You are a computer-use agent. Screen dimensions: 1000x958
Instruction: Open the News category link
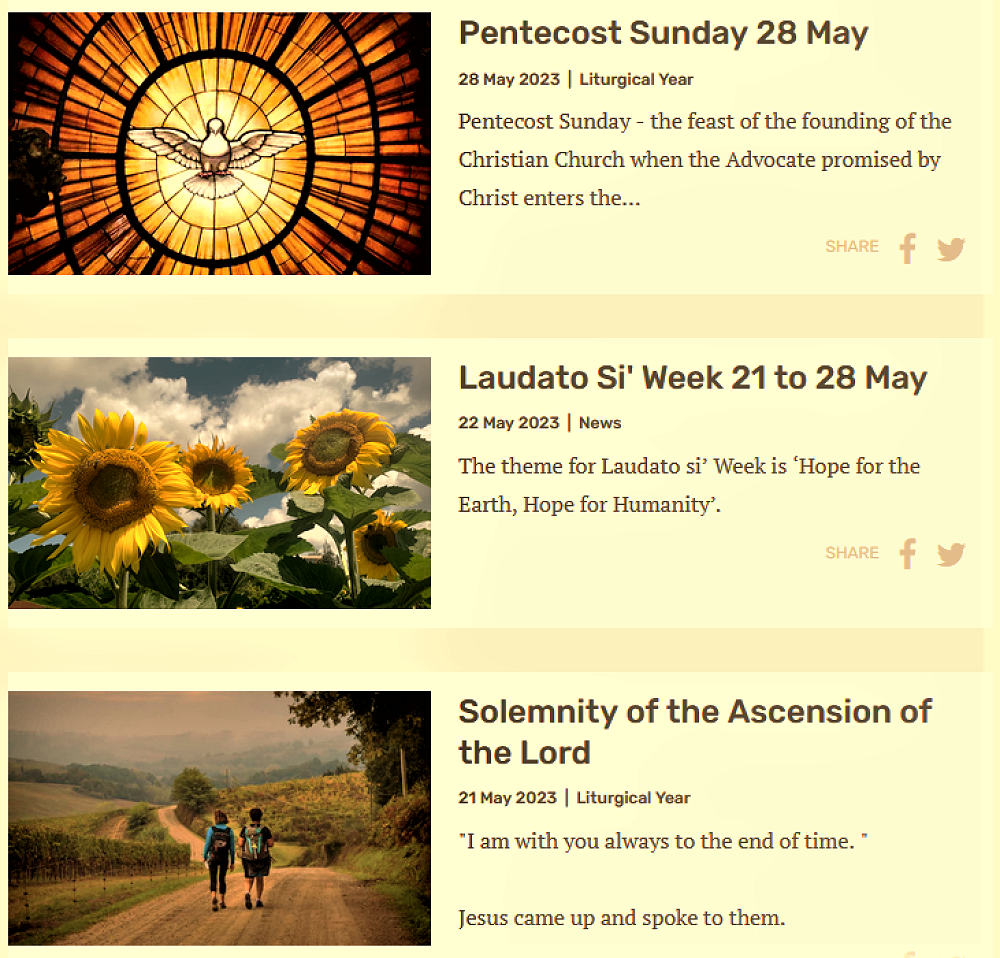coord(600,423)
